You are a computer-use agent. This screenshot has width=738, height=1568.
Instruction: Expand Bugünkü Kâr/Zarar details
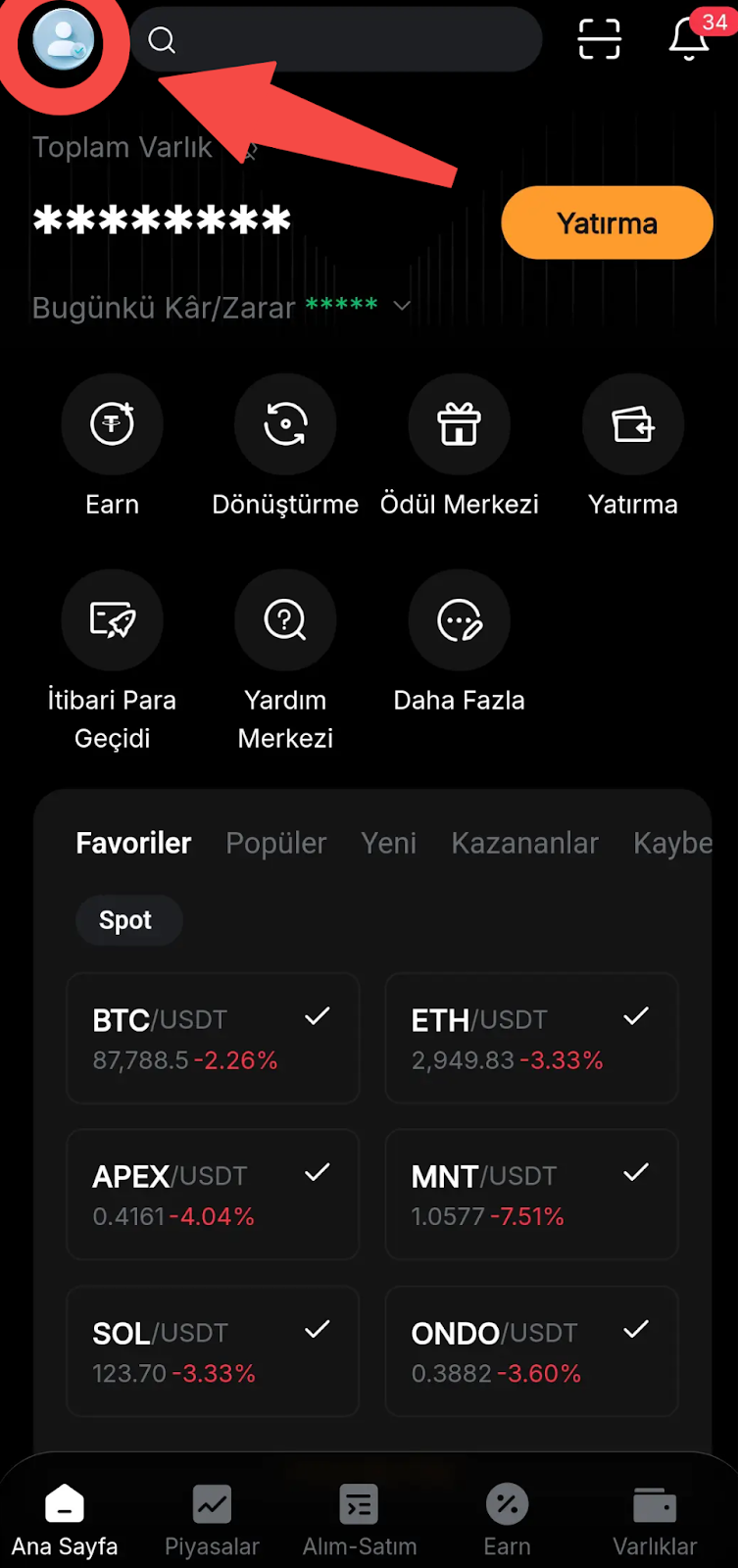tap(401, 306)
